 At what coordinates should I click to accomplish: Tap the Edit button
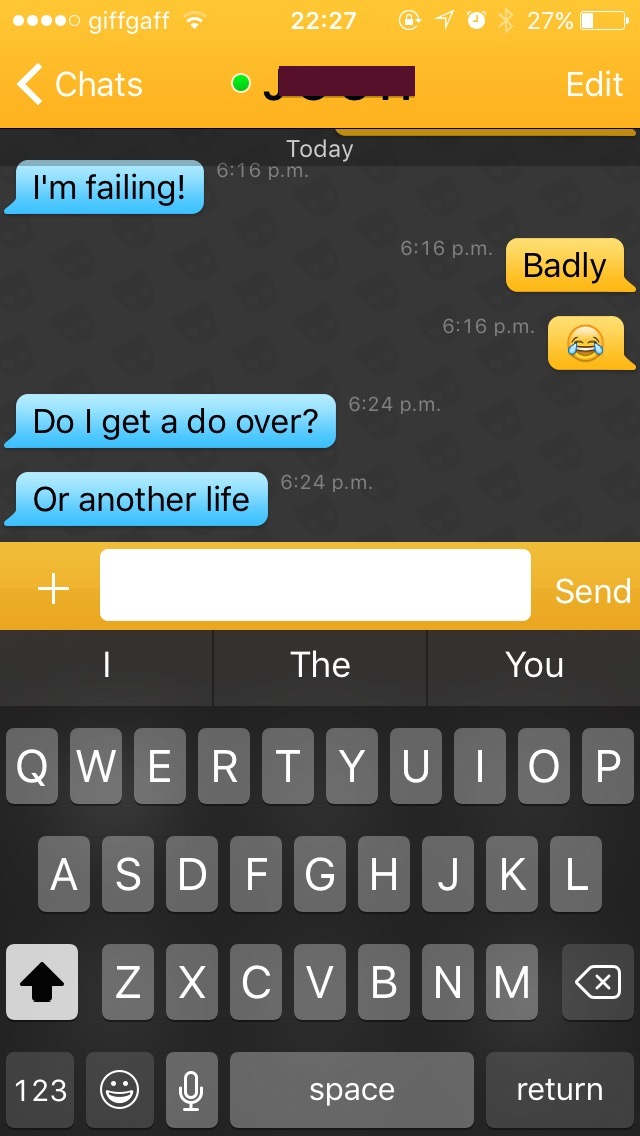[594, 85]
